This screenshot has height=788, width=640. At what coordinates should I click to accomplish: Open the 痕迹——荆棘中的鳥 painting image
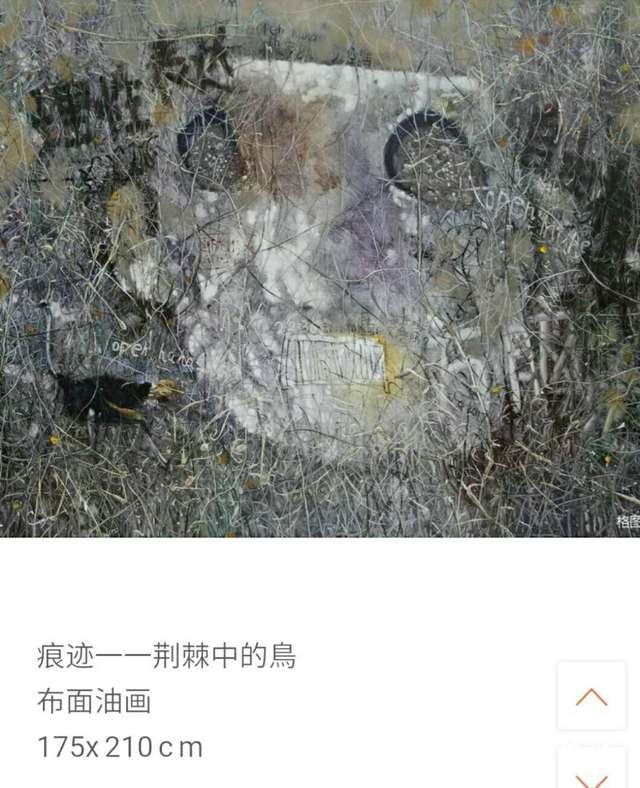point(320,268)
